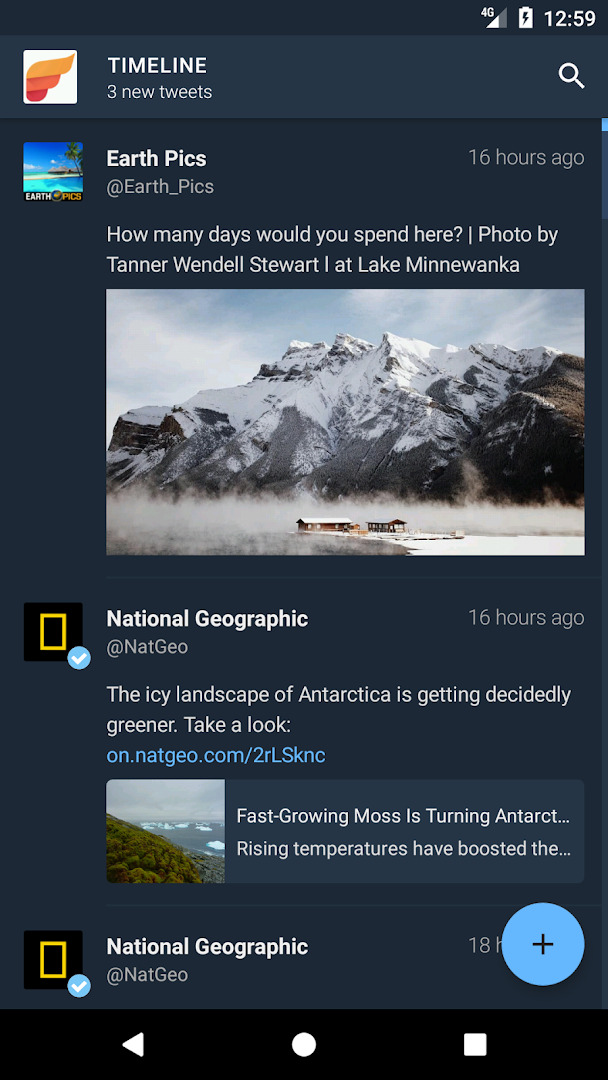Go back using the system back button
Viewport: 608px width, 1080px height.
point(133,1044)
